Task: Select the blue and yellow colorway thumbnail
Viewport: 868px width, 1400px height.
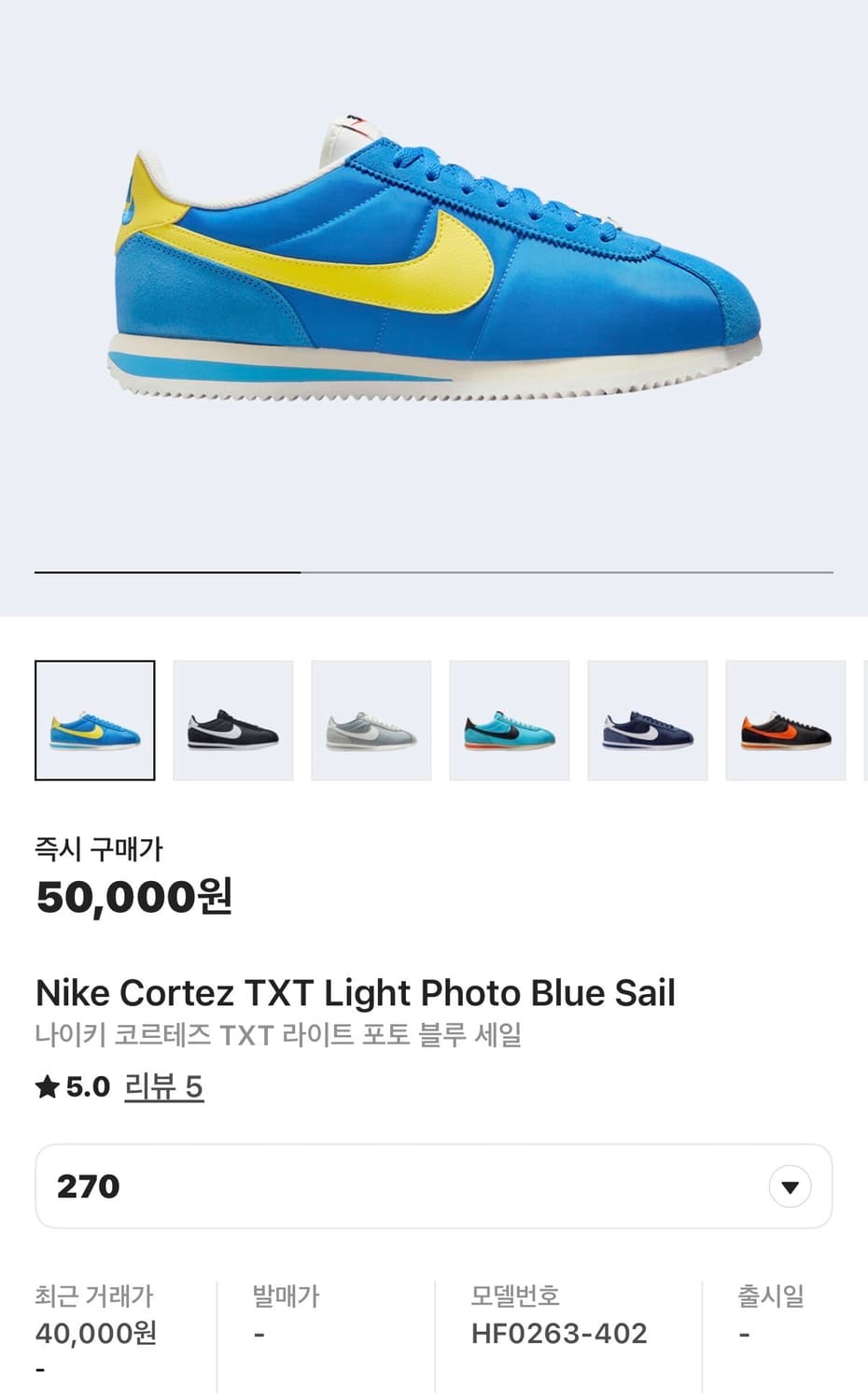Action: [x=94, y=720]
